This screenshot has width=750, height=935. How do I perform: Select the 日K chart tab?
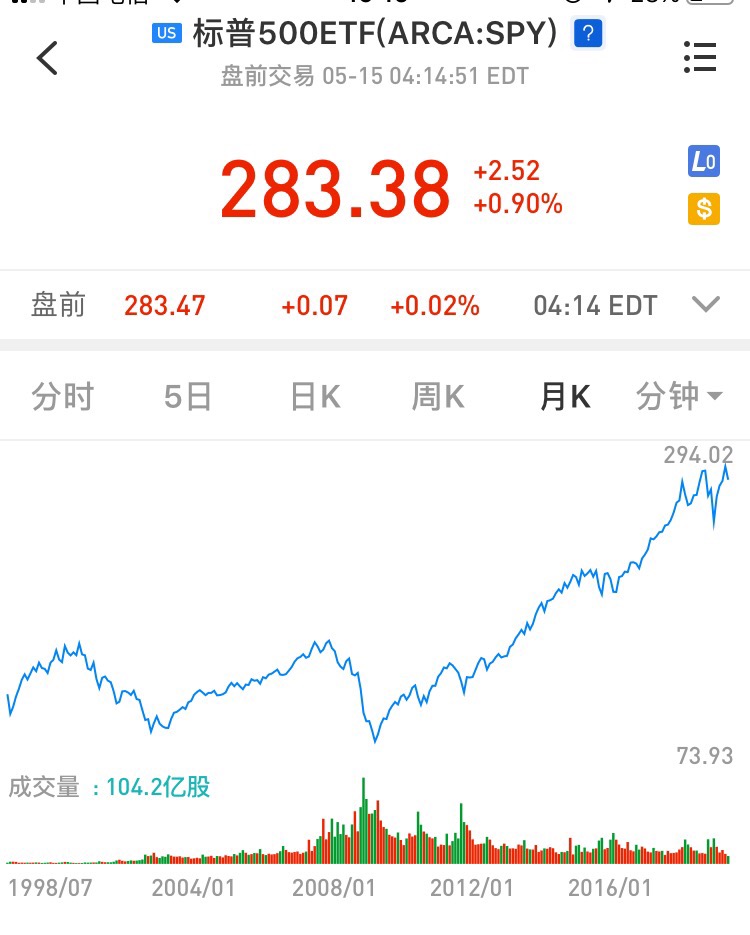tap(315, 397)
